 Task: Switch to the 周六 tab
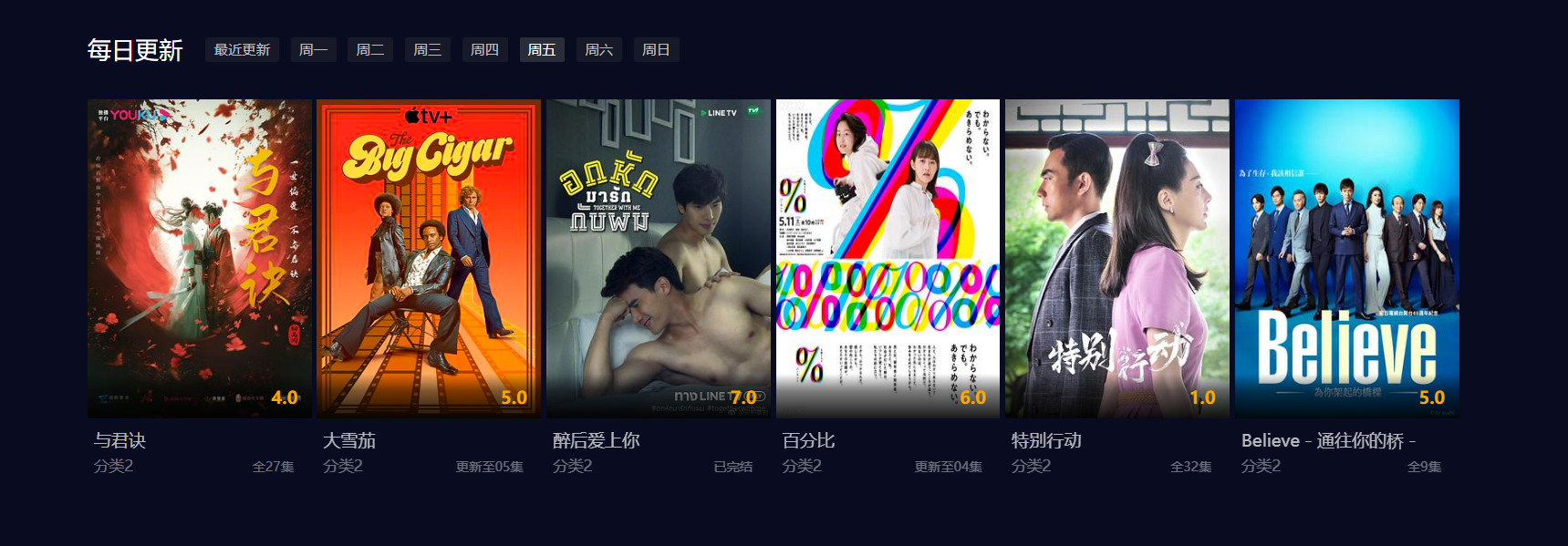(598, 50)
